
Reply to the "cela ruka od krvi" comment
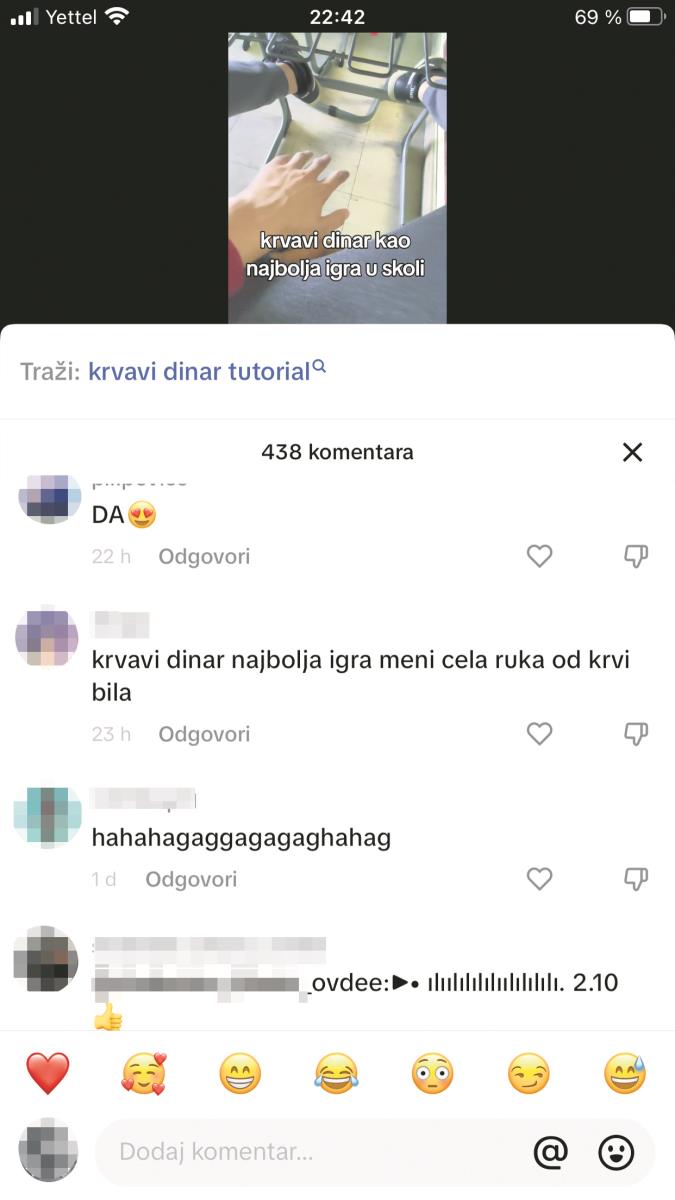point(204,734)
